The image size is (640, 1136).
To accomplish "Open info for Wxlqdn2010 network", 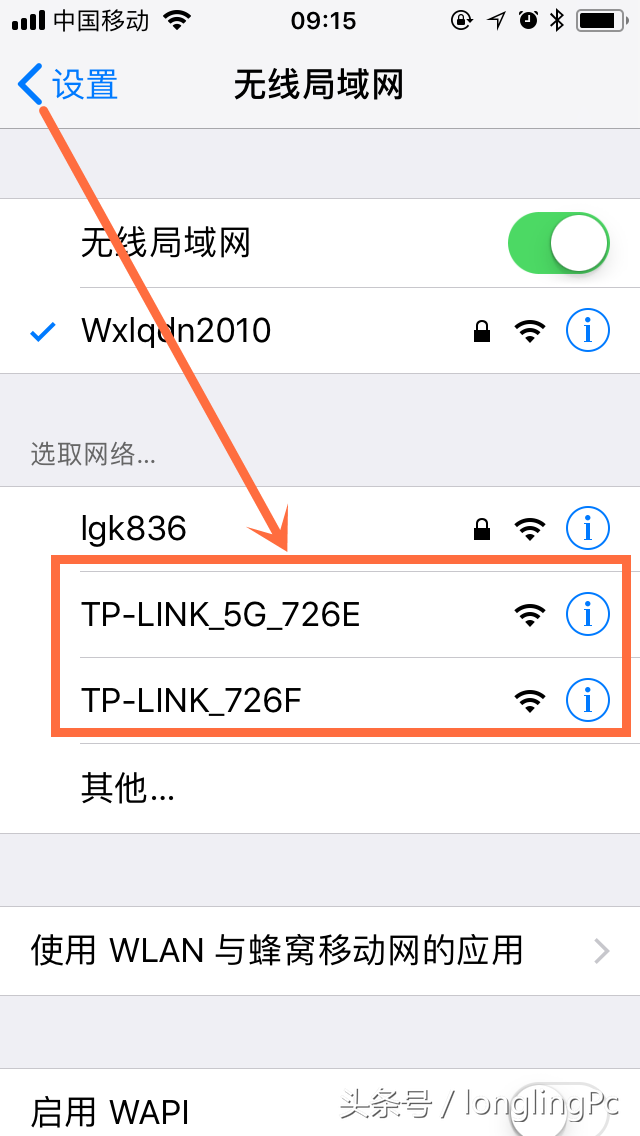I will [x=587, y=330].
